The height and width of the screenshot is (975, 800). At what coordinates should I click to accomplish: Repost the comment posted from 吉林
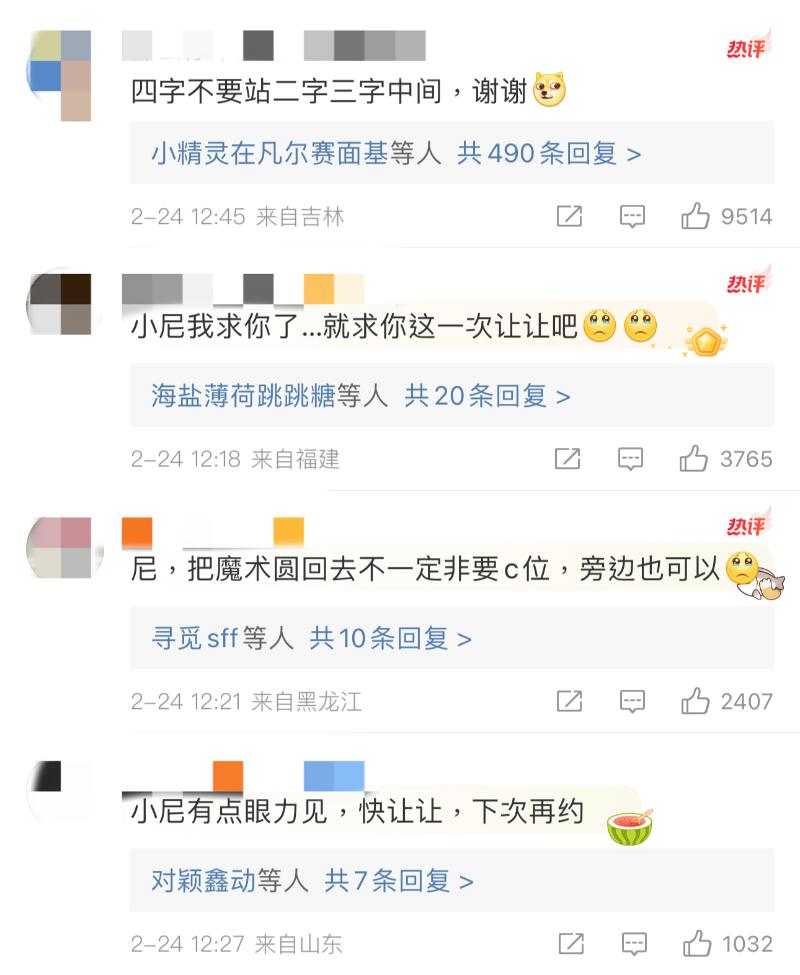pos(569,216)
